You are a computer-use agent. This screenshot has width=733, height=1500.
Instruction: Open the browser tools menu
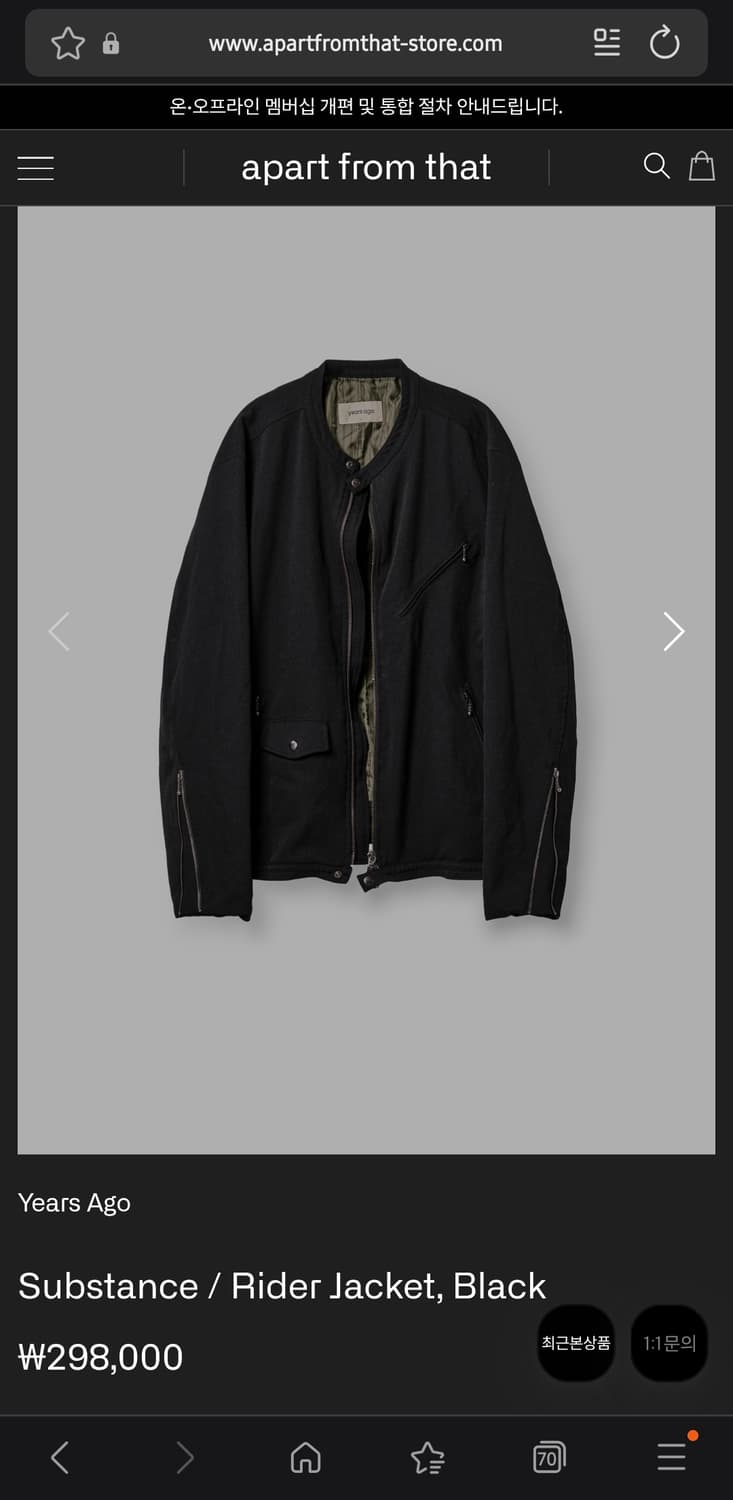(x=672, y=1457)
